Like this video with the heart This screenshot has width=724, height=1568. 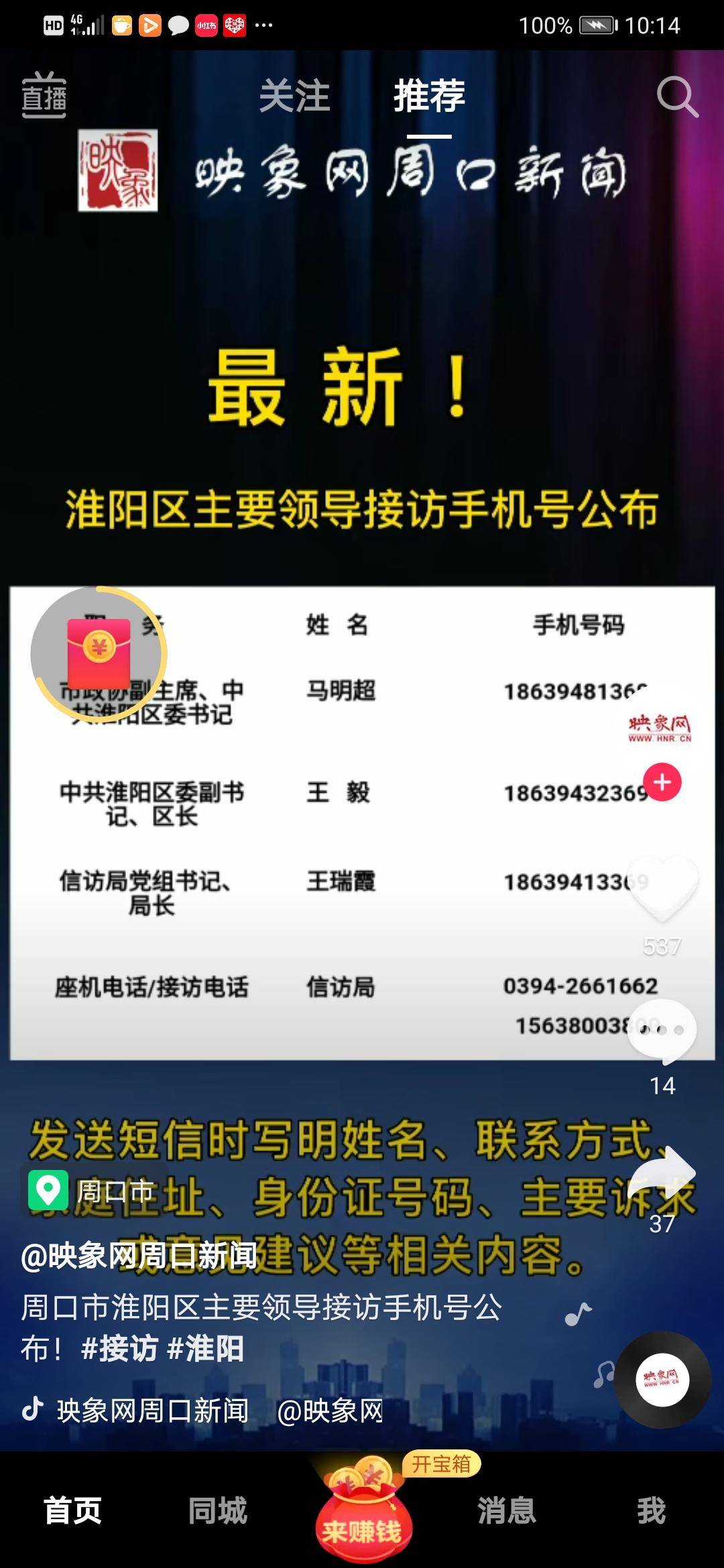coord(662,888)
